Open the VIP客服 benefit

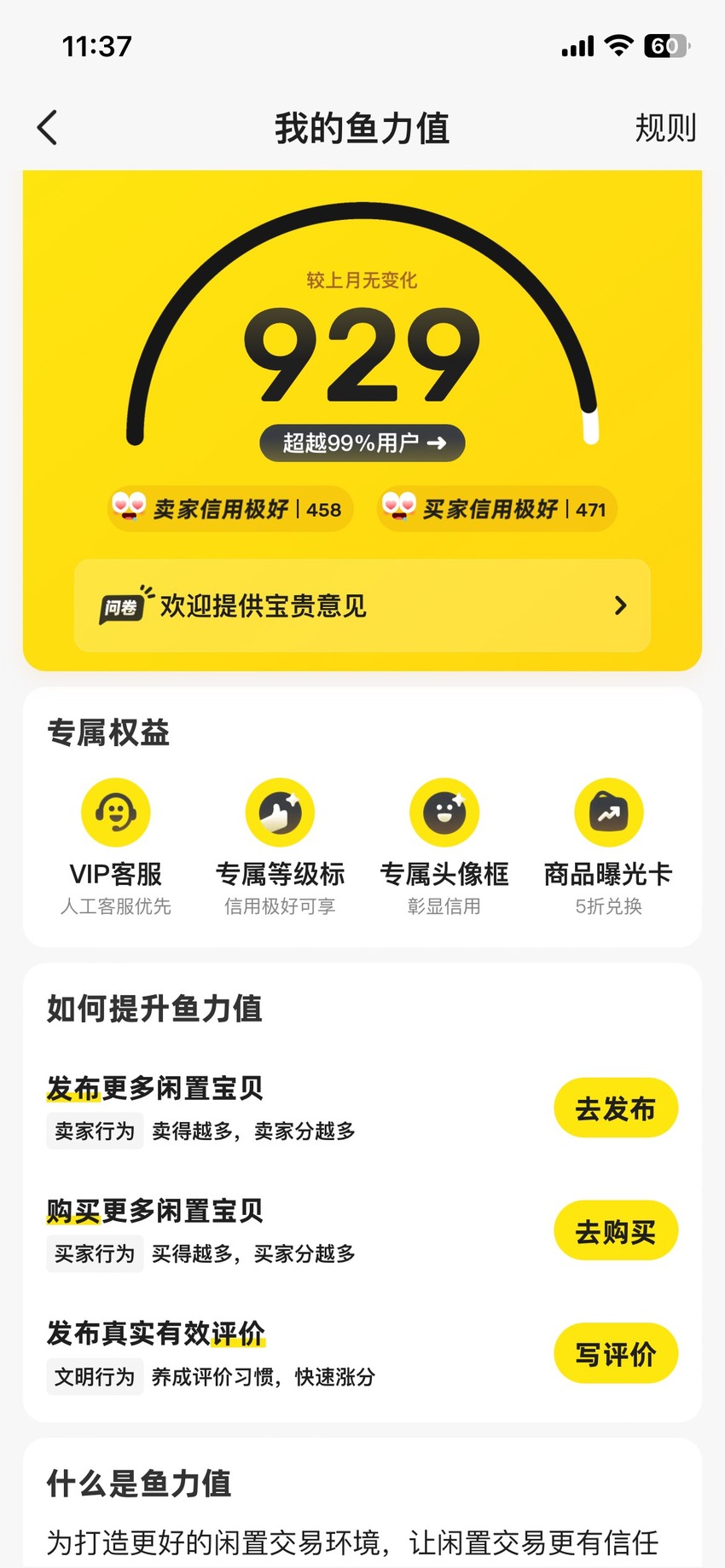point(116,847)
